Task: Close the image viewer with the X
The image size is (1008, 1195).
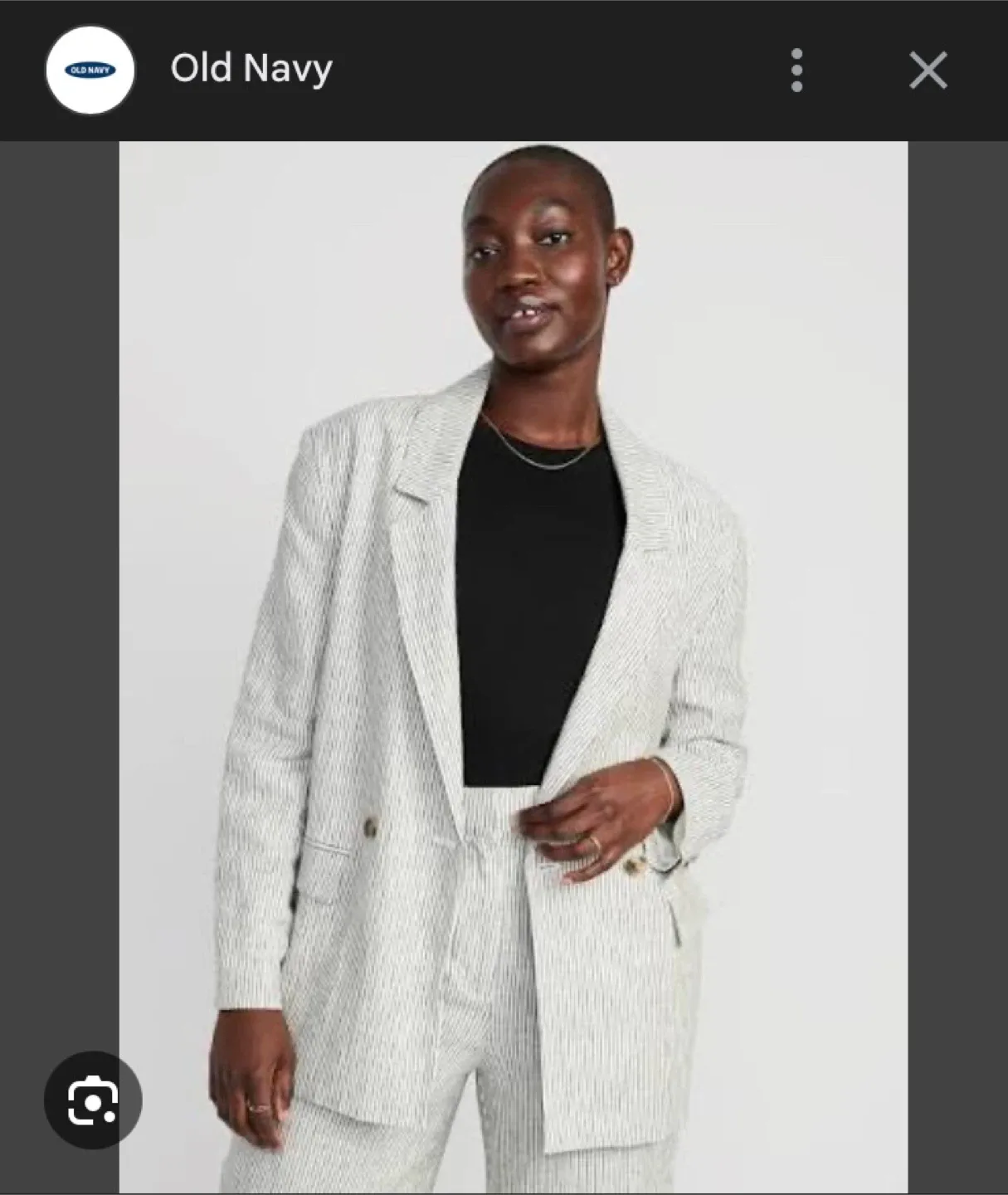Action: pyautogui.click(x=928, y=71)
